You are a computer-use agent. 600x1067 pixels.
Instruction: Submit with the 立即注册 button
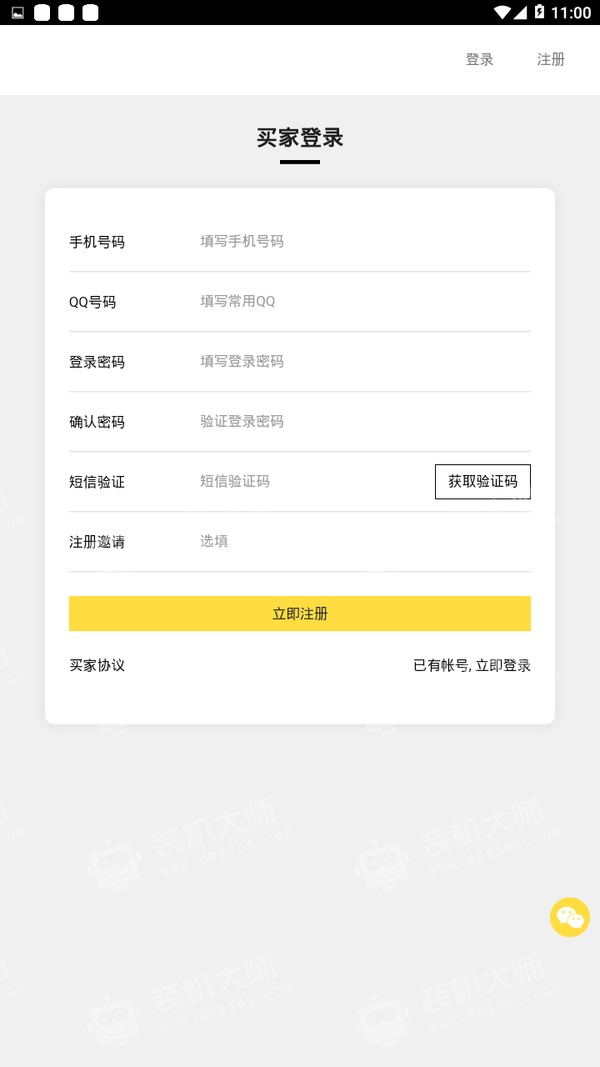(x=300, y=613)
